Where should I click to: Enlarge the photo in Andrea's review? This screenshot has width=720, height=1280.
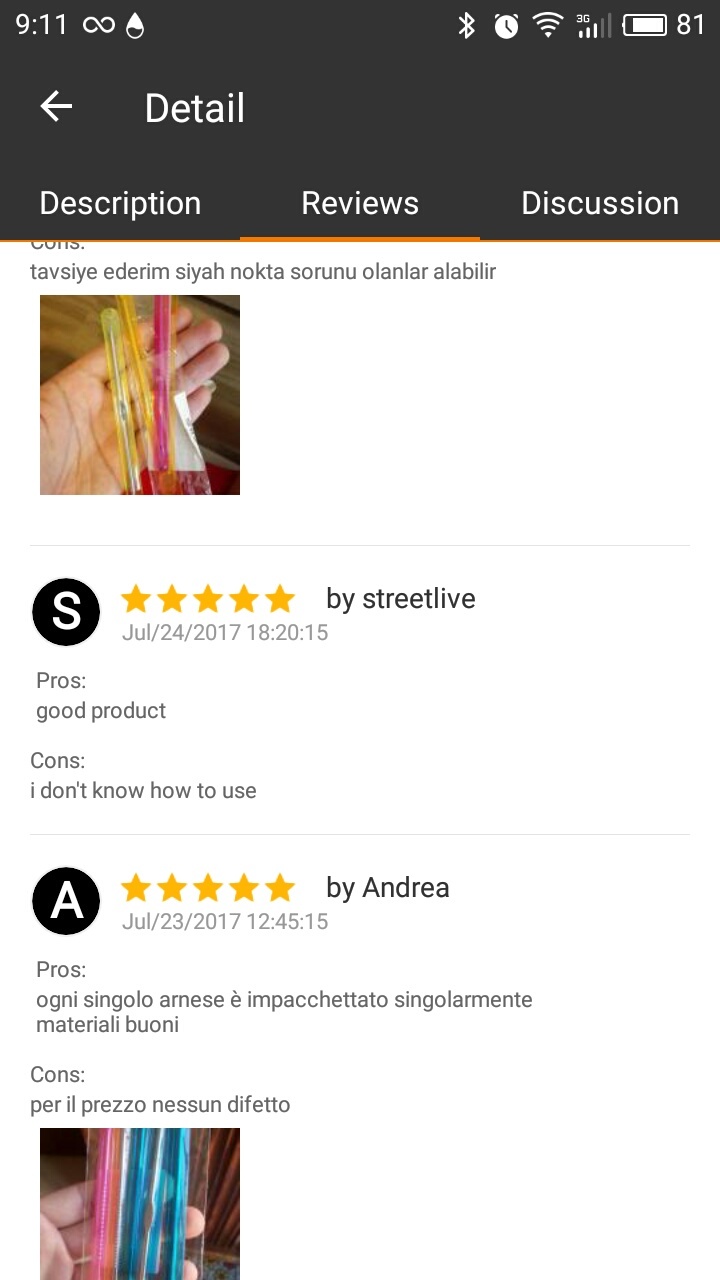pyautogui.click(x=140, y=1203)
